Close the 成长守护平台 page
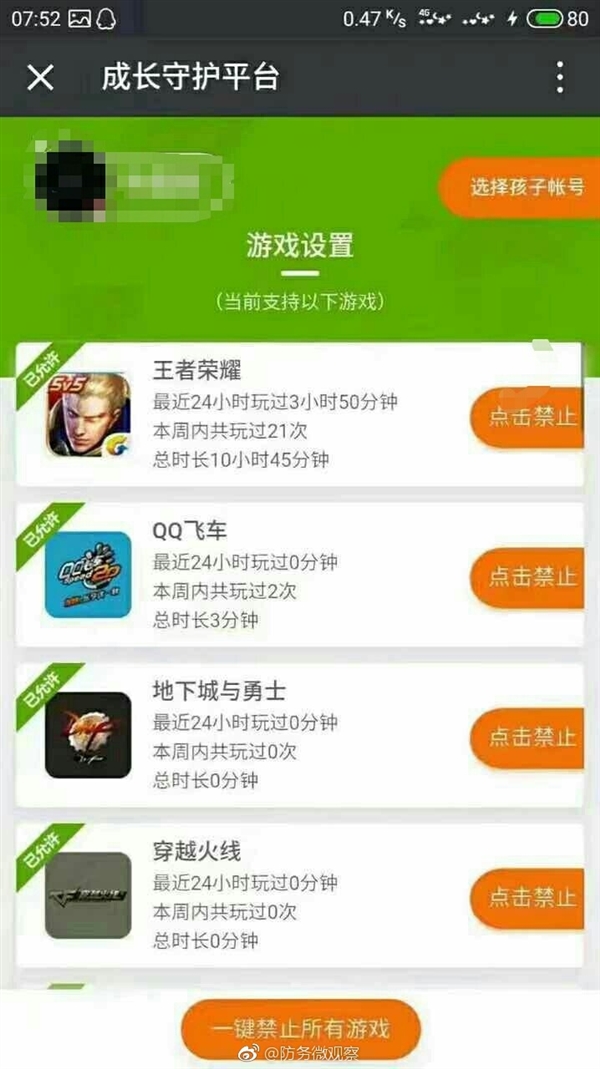Viewport: 600px width, 1069px height. (x=40, y=77)
